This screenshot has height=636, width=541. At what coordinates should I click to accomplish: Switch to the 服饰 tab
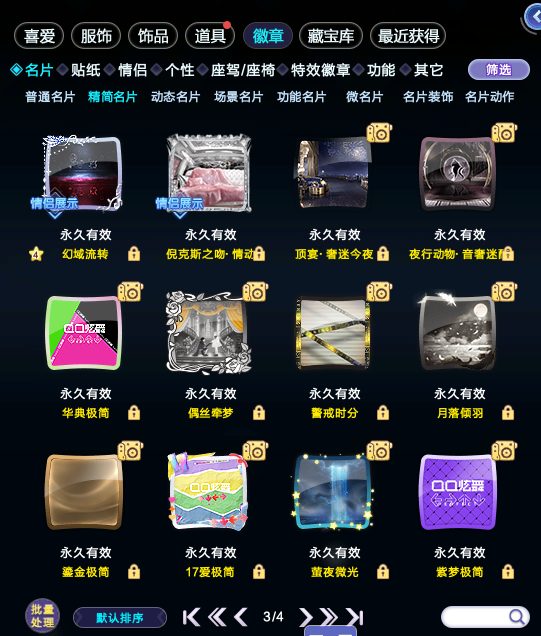click(x=96, y=36)
